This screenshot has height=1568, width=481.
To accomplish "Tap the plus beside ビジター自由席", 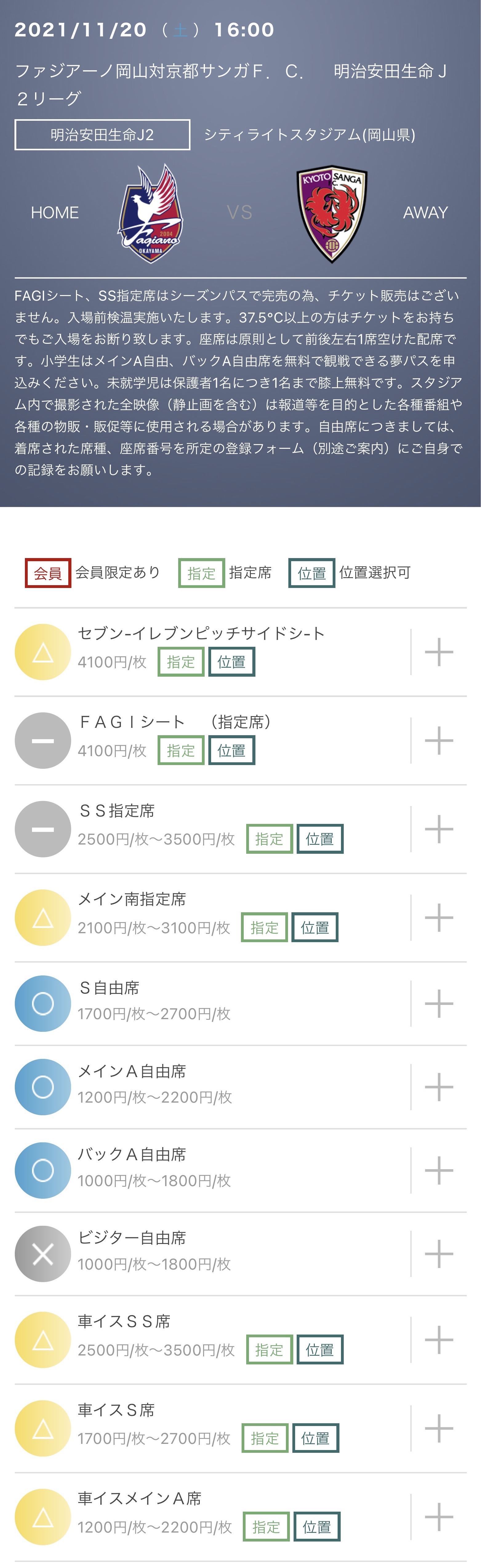I will click(439, 1253).
